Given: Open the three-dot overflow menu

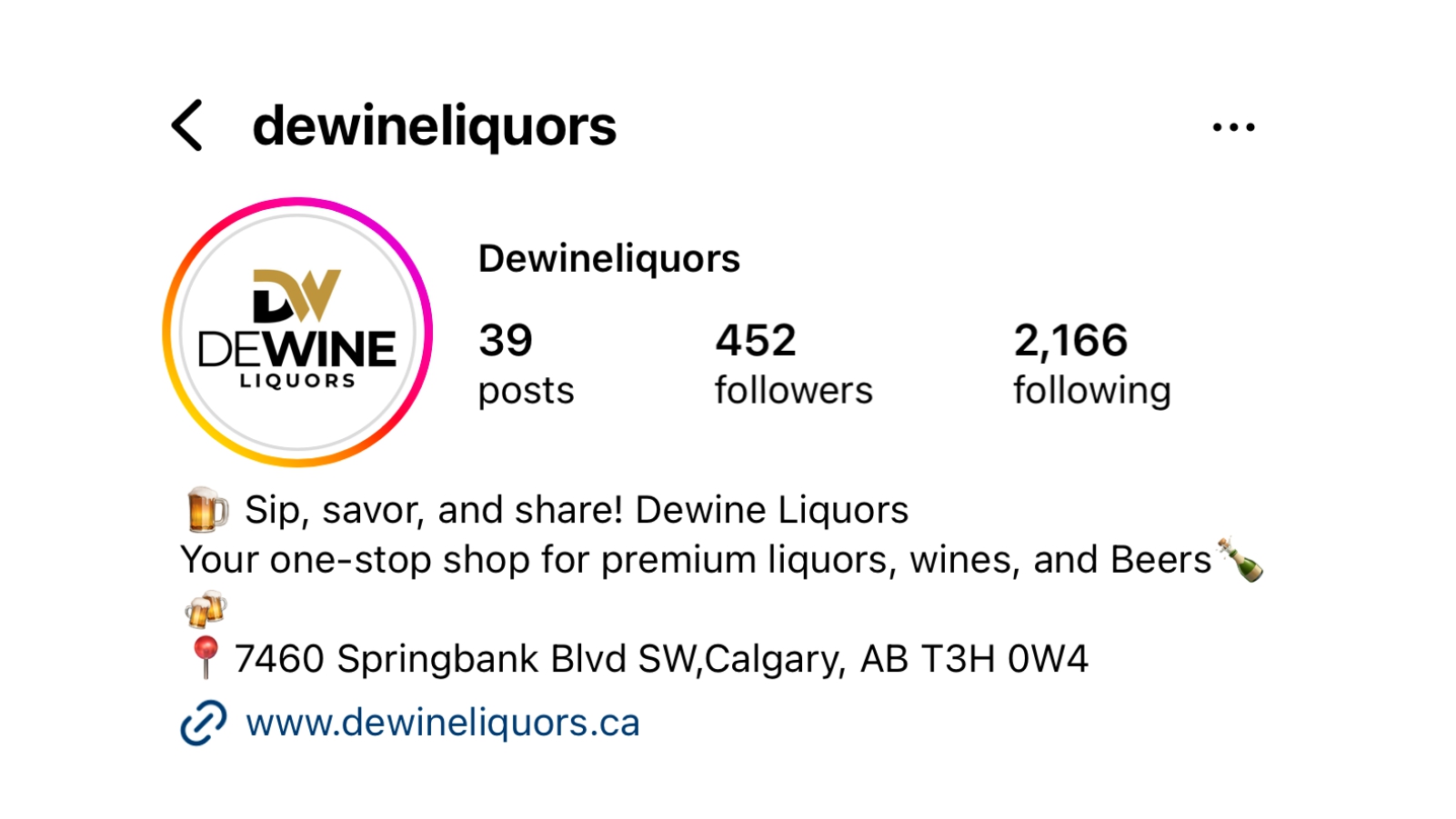Looking at the screenshot, I should [x=1233, y=127].
